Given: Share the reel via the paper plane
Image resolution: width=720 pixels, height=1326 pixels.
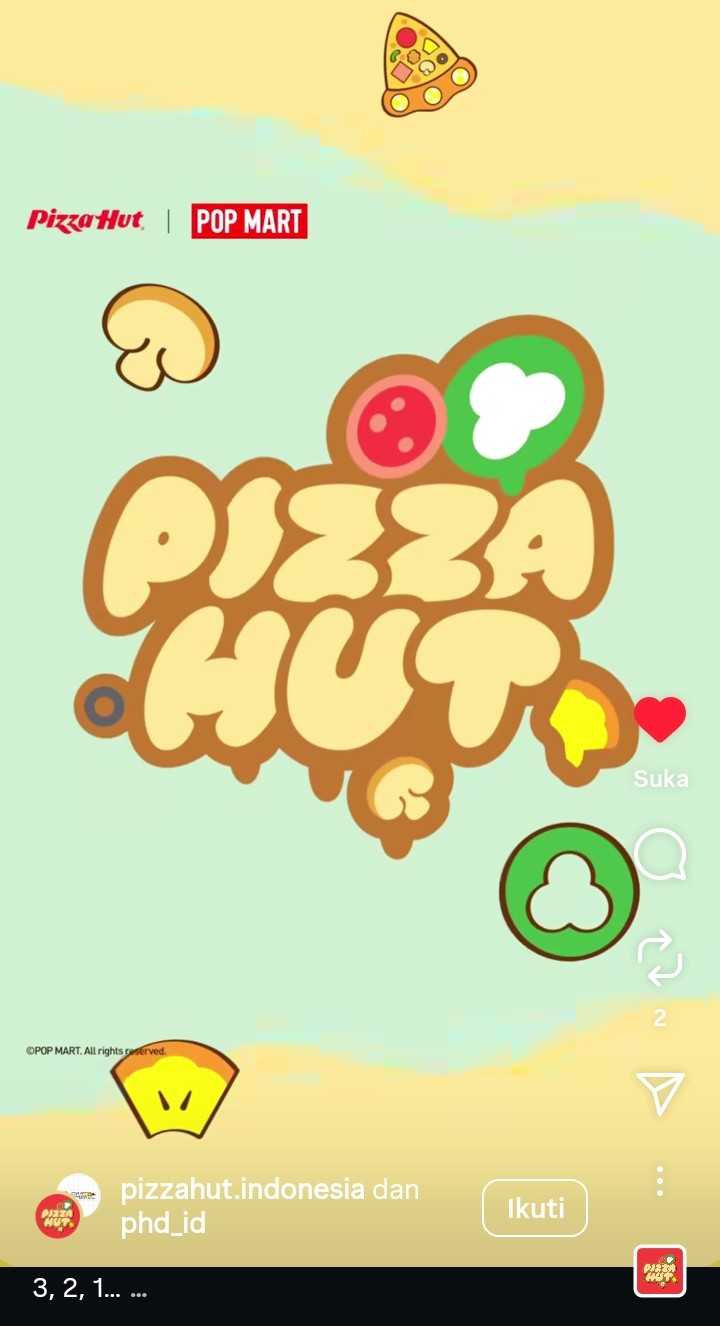Looking at the screenshot, I should pyautogui.click(x=660, y=1092).
